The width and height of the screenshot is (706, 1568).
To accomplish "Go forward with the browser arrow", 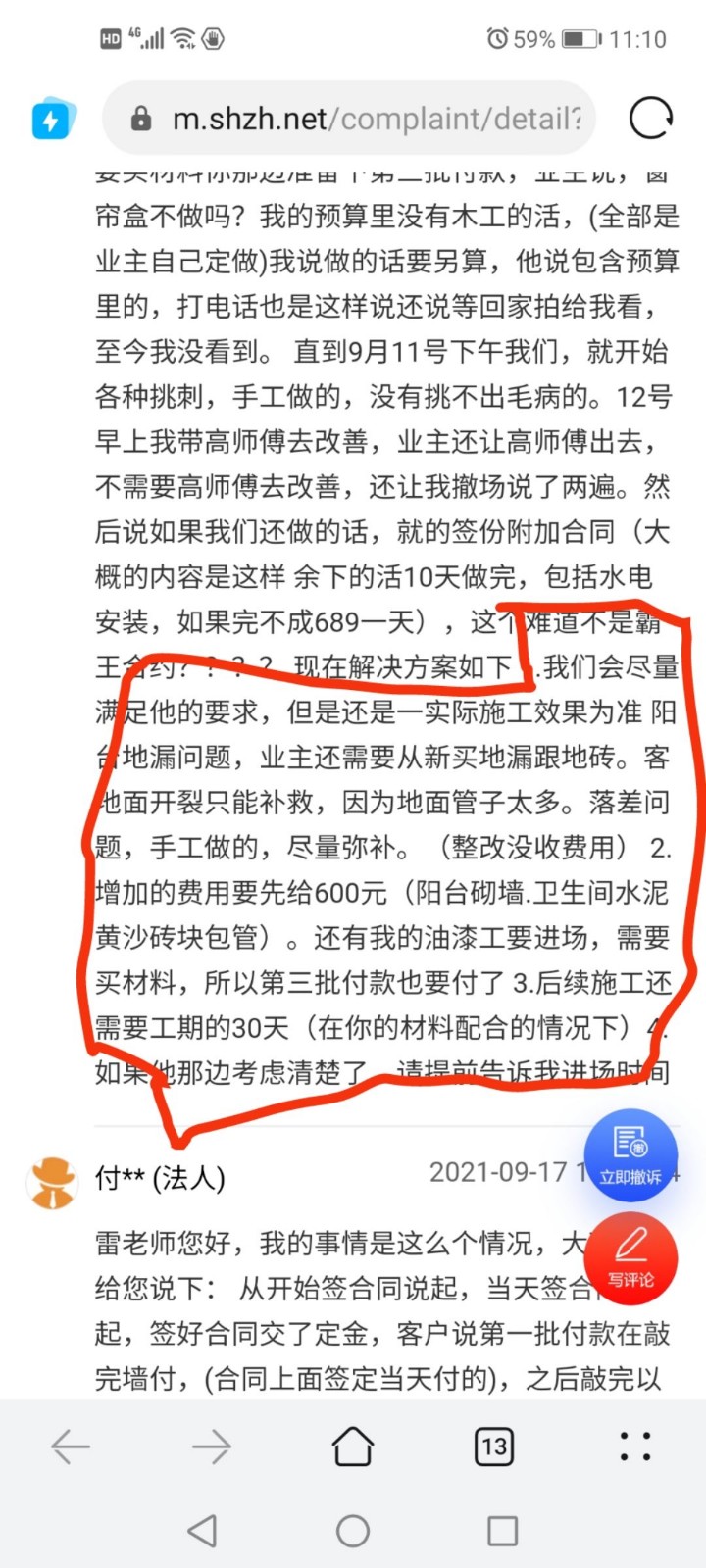I will click(x=212, y=1445).
